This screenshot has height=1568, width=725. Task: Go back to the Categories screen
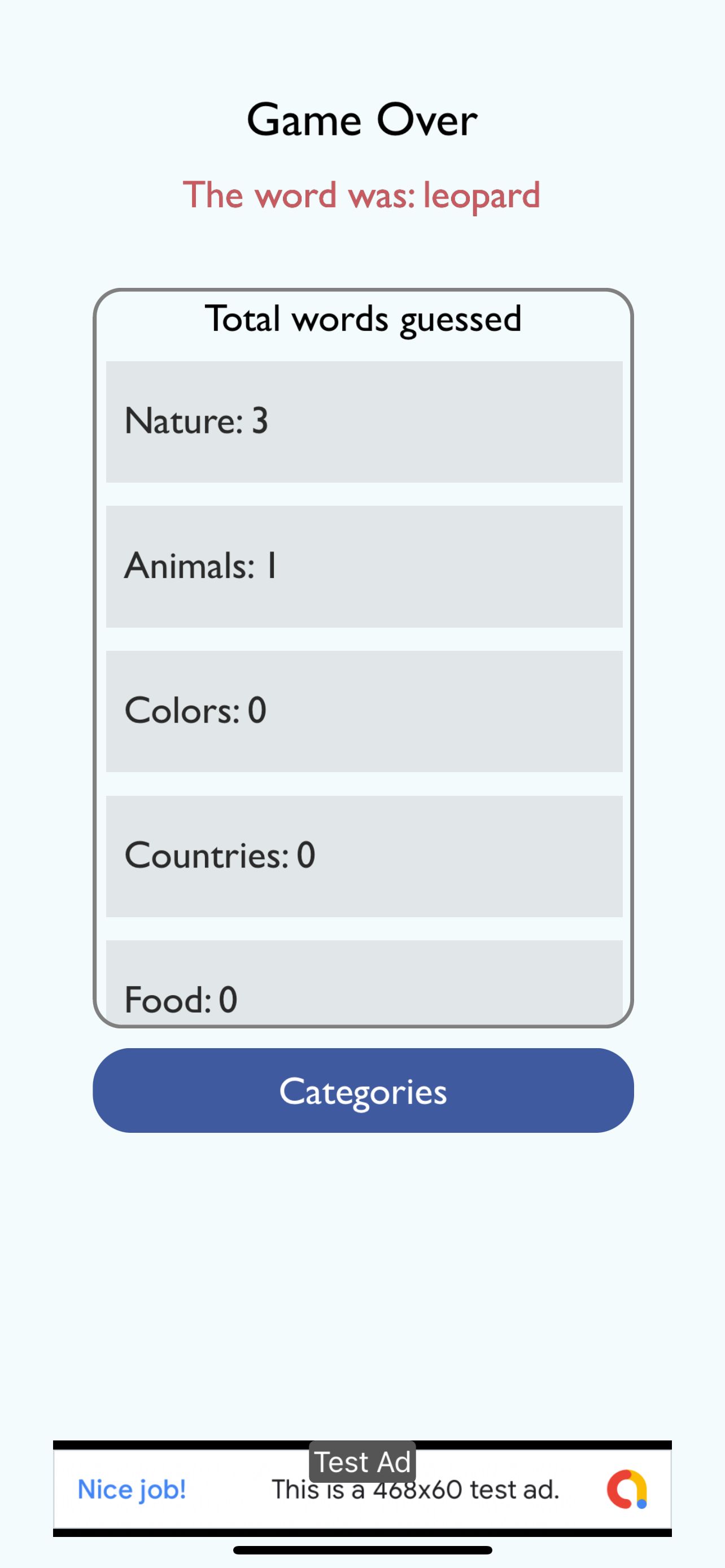tap(363, 1090)
